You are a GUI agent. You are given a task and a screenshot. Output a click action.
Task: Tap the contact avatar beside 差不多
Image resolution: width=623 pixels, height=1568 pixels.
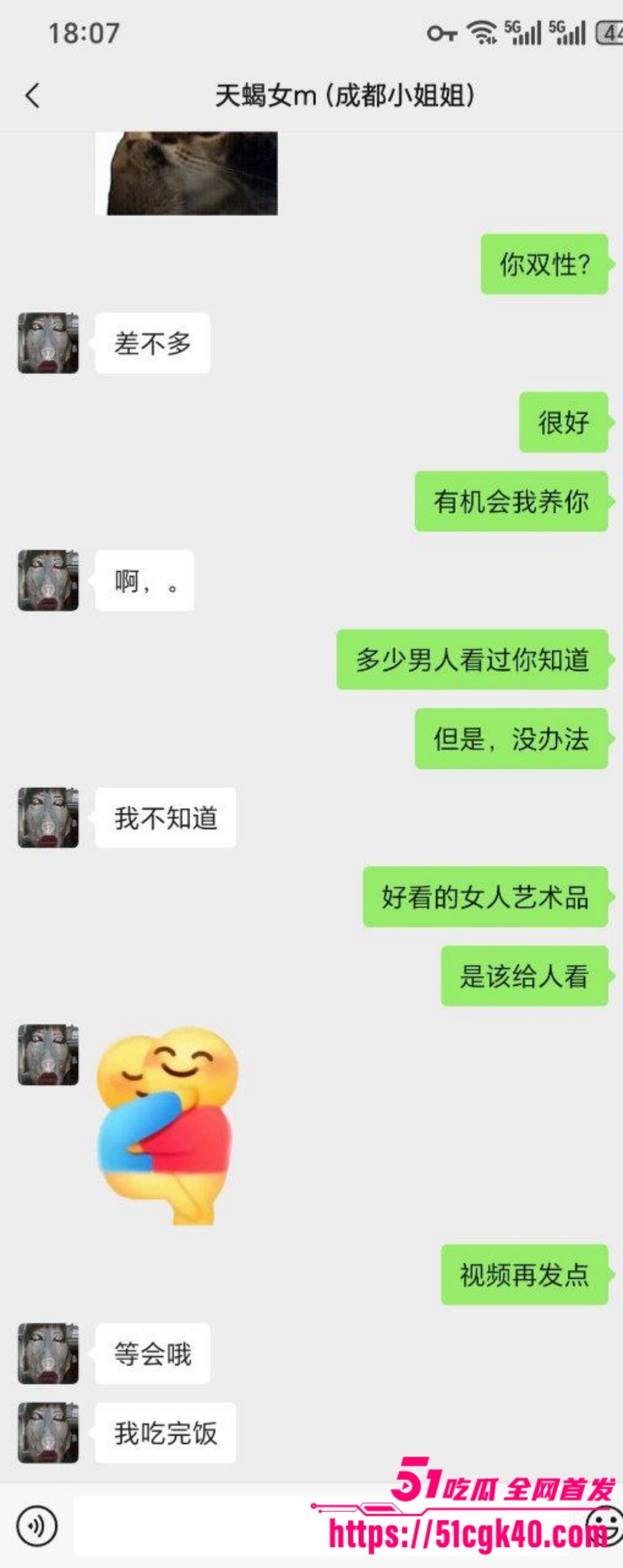coord(48,343)
